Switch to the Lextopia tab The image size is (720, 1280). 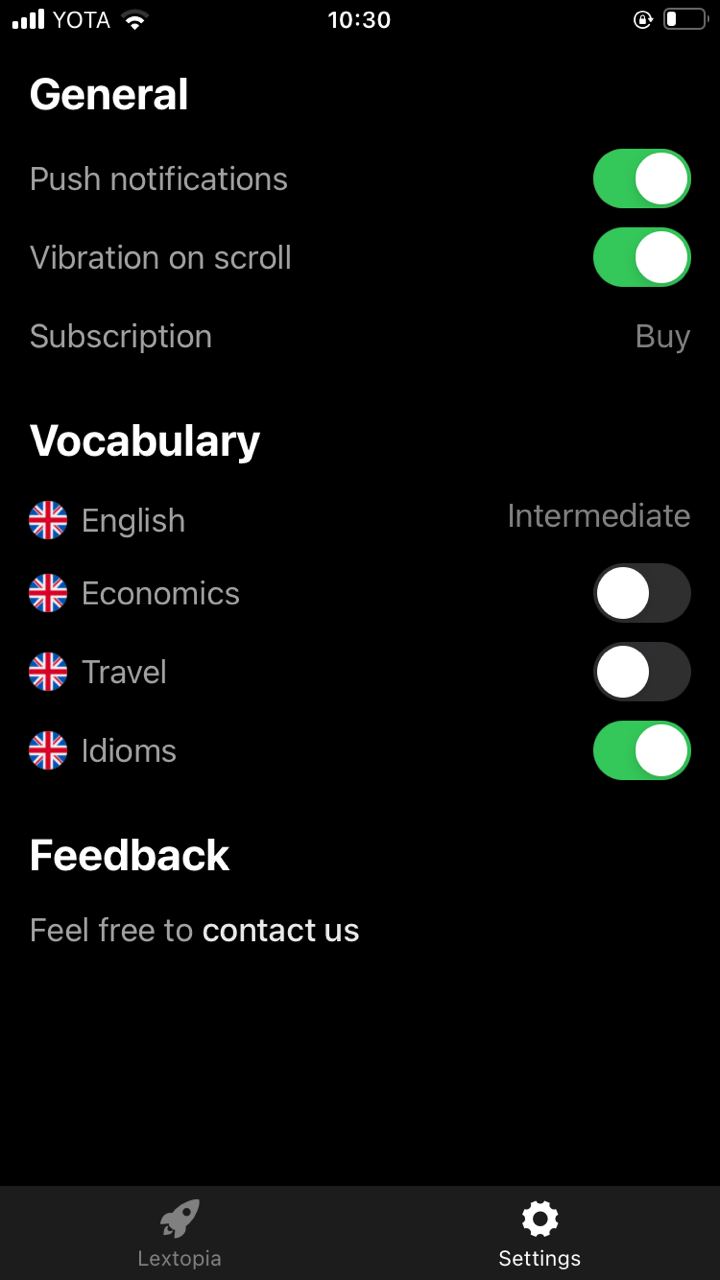tap(180, 1234)
